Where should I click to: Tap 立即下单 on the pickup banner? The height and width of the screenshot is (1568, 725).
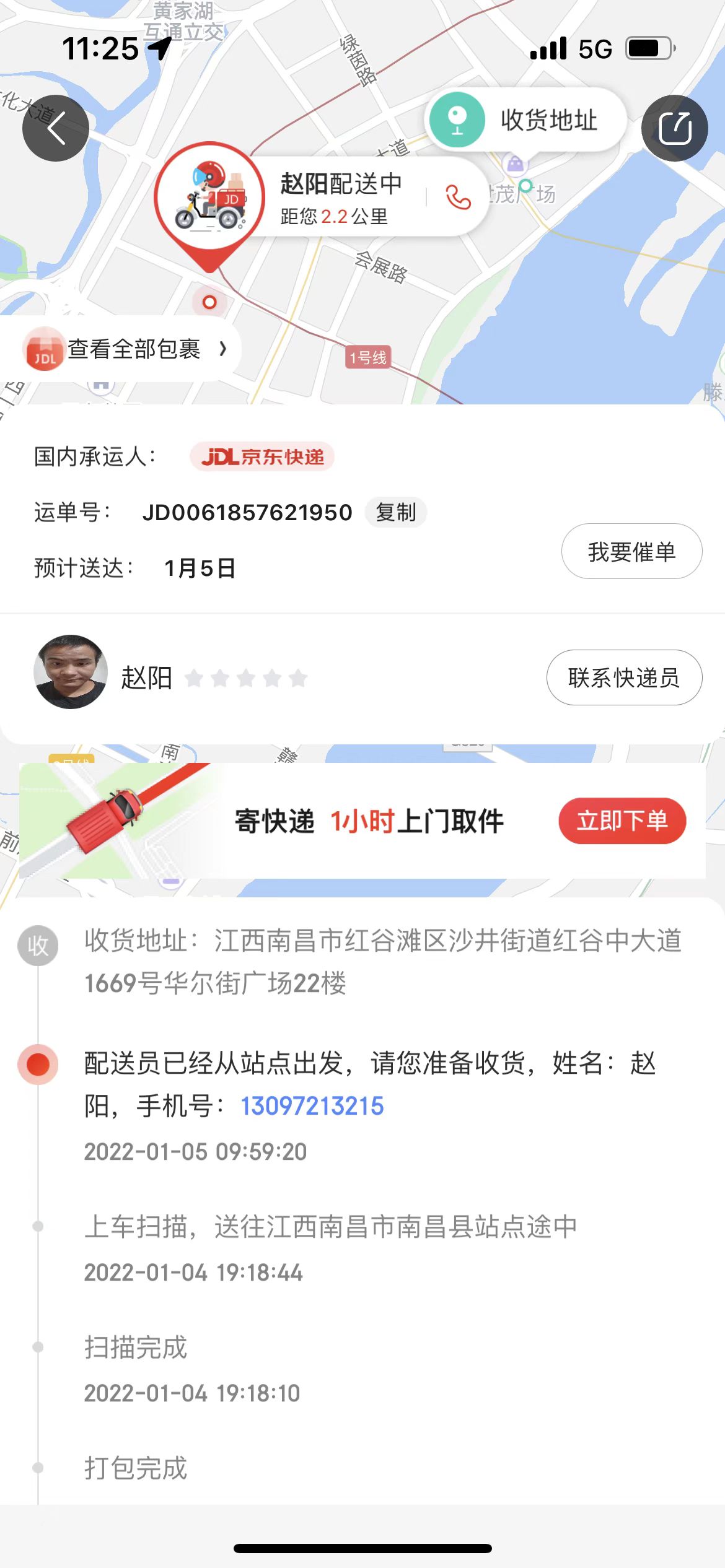622,821
